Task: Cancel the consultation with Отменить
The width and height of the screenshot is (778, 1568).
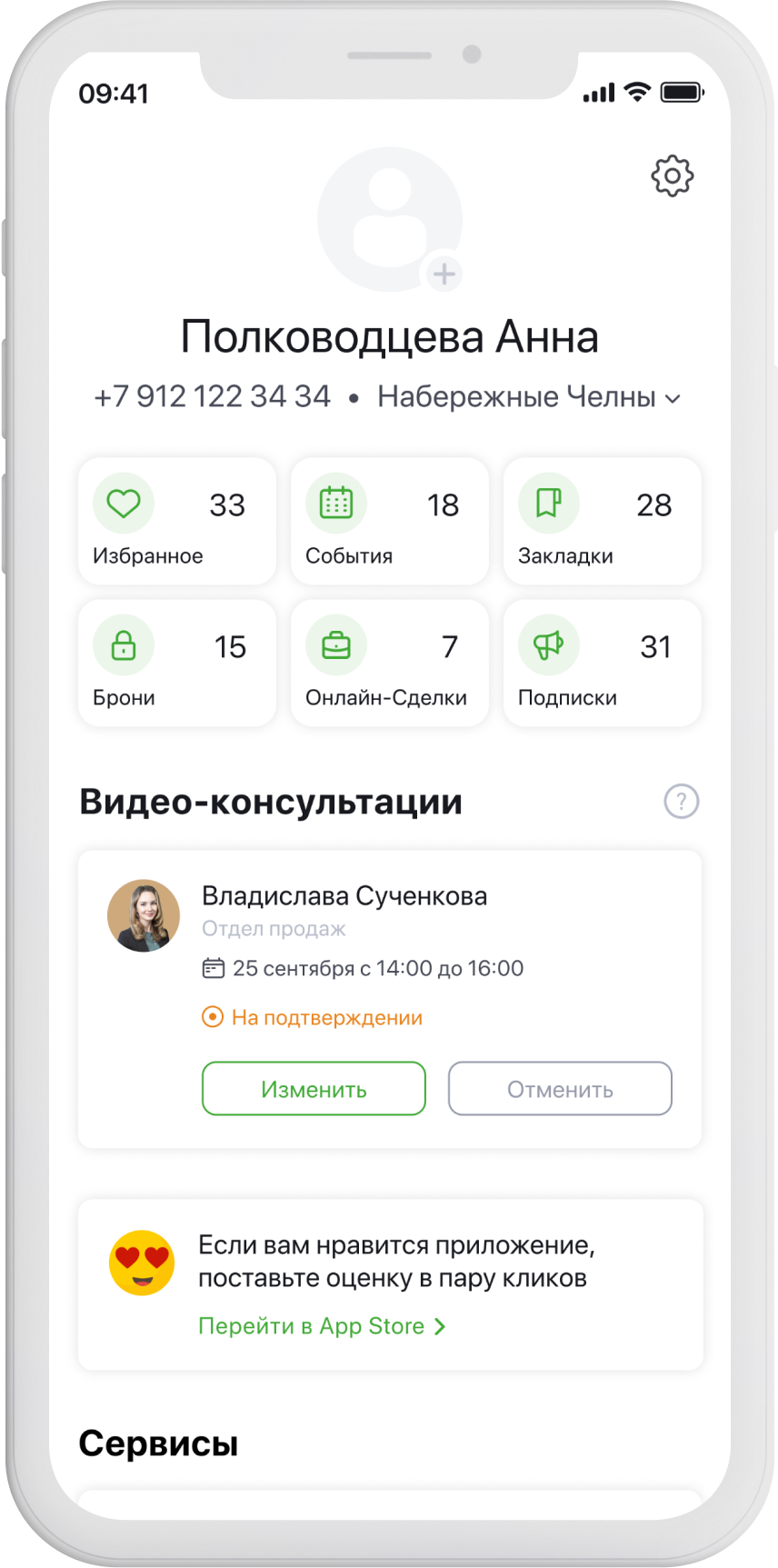Action: [560, 1088]
